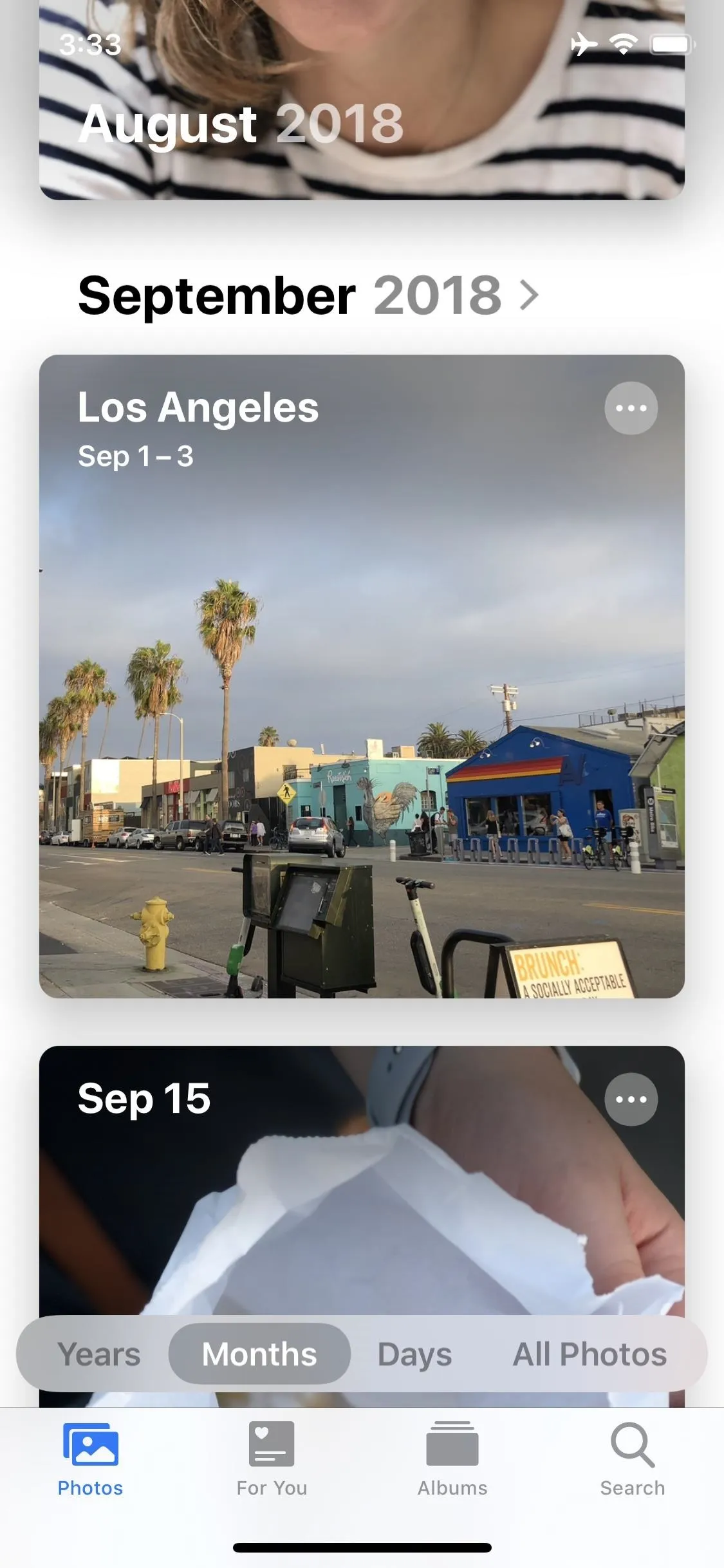Switch to the Days view

(414, 1354)
